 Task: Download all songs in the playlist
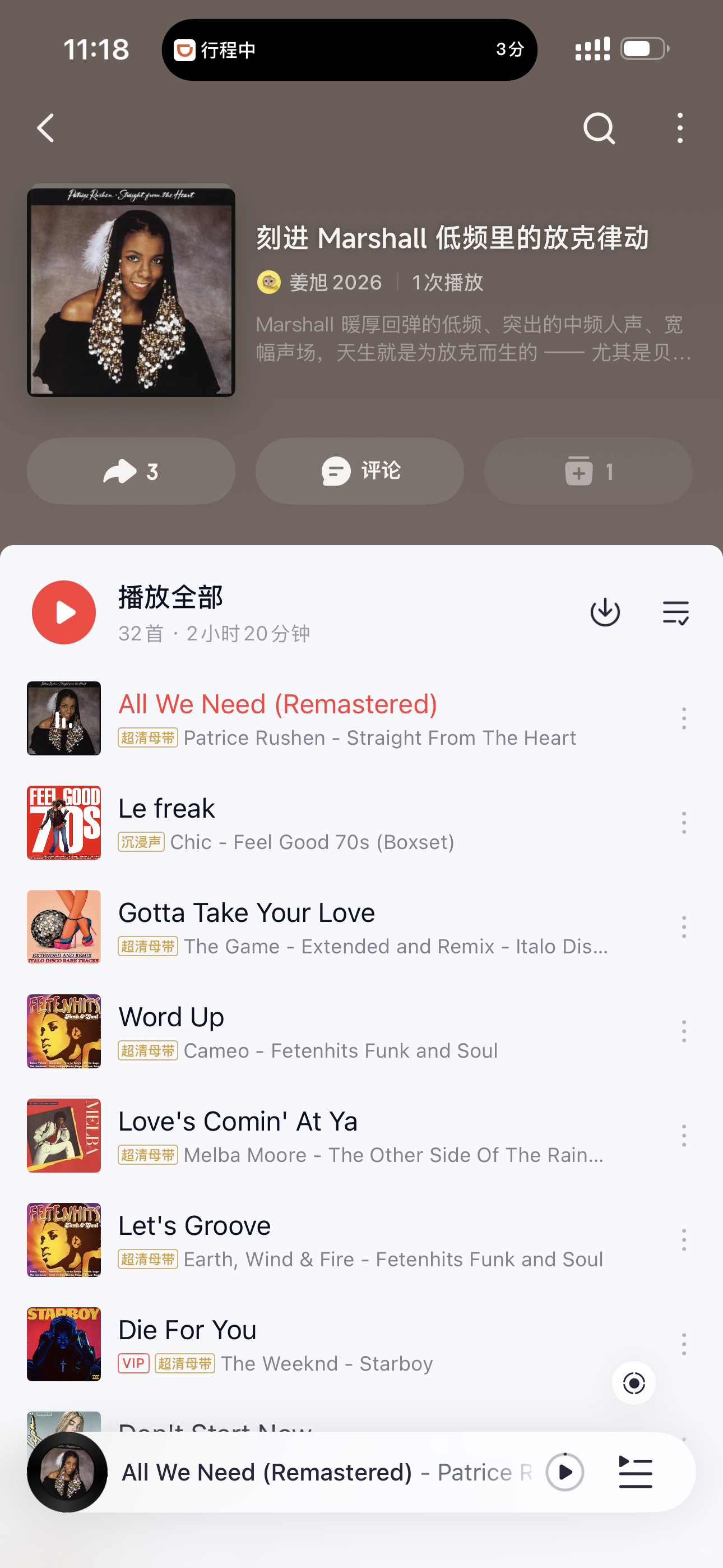pyautogui.click(x=605, y=612)
